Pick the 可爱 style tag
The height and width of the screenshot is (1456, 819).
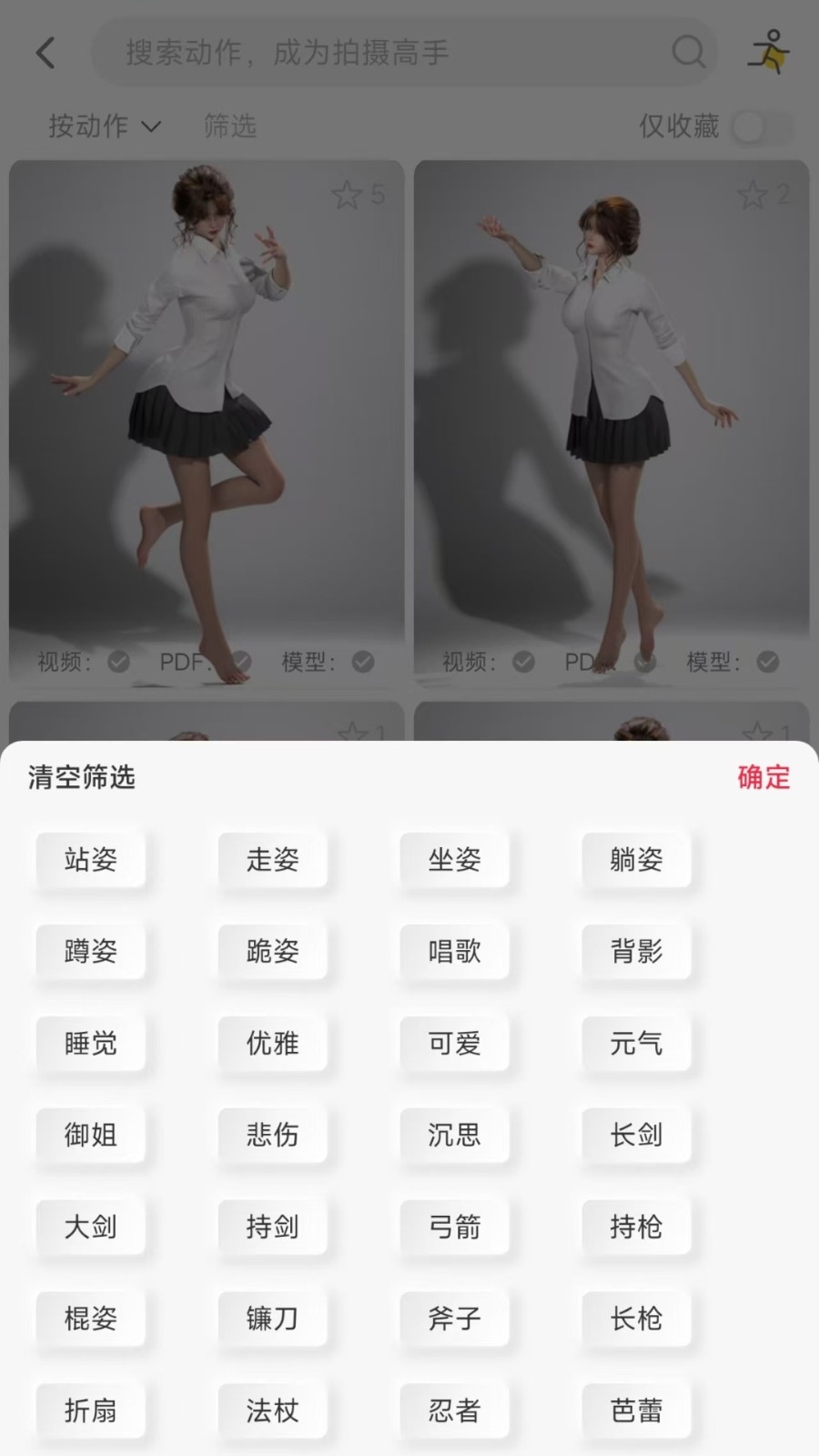coord(455,1043)
